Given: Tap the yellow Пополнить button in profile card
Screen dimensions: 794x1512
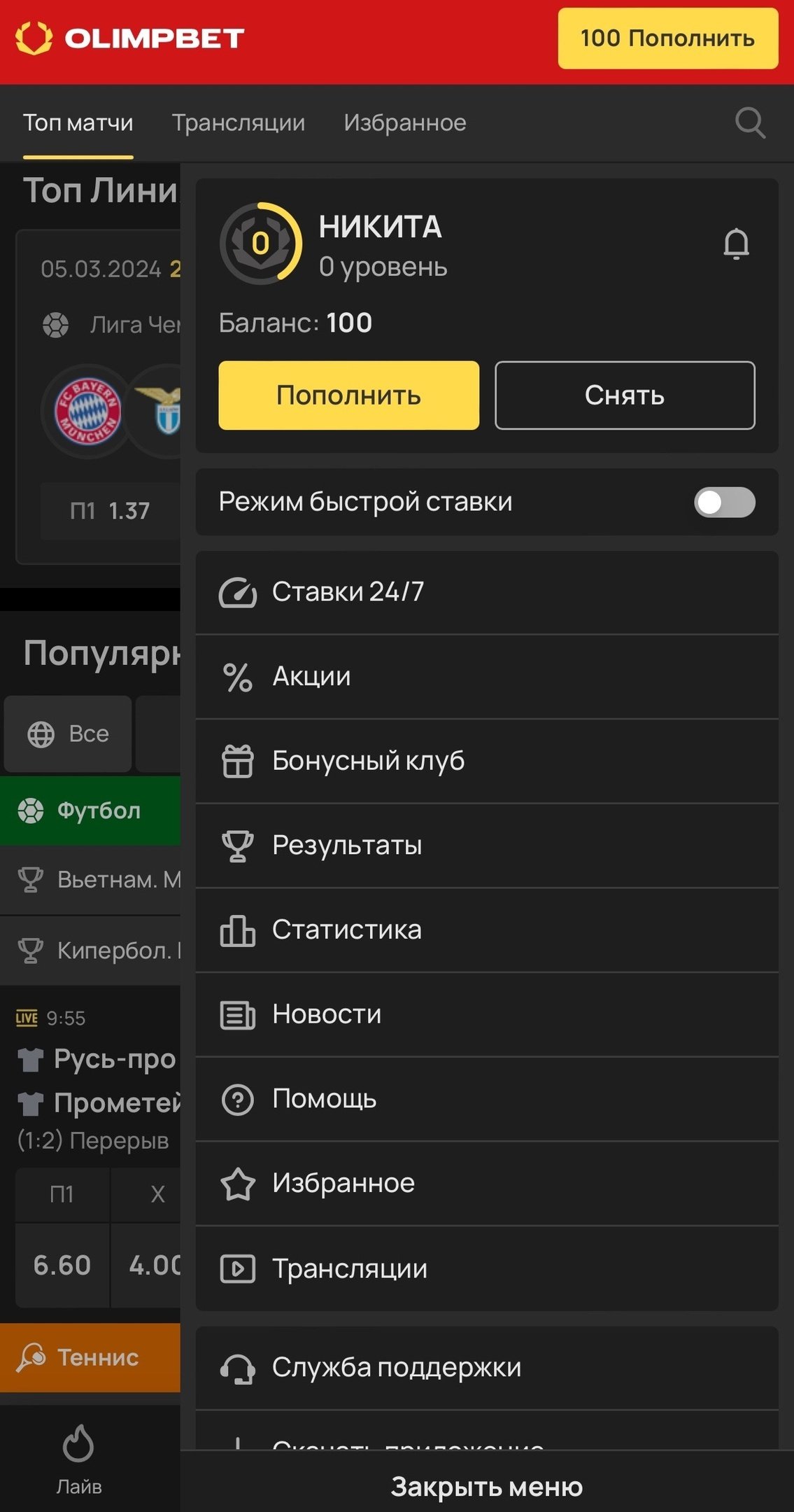Looking at the screenshot, I should click(348, 395).
